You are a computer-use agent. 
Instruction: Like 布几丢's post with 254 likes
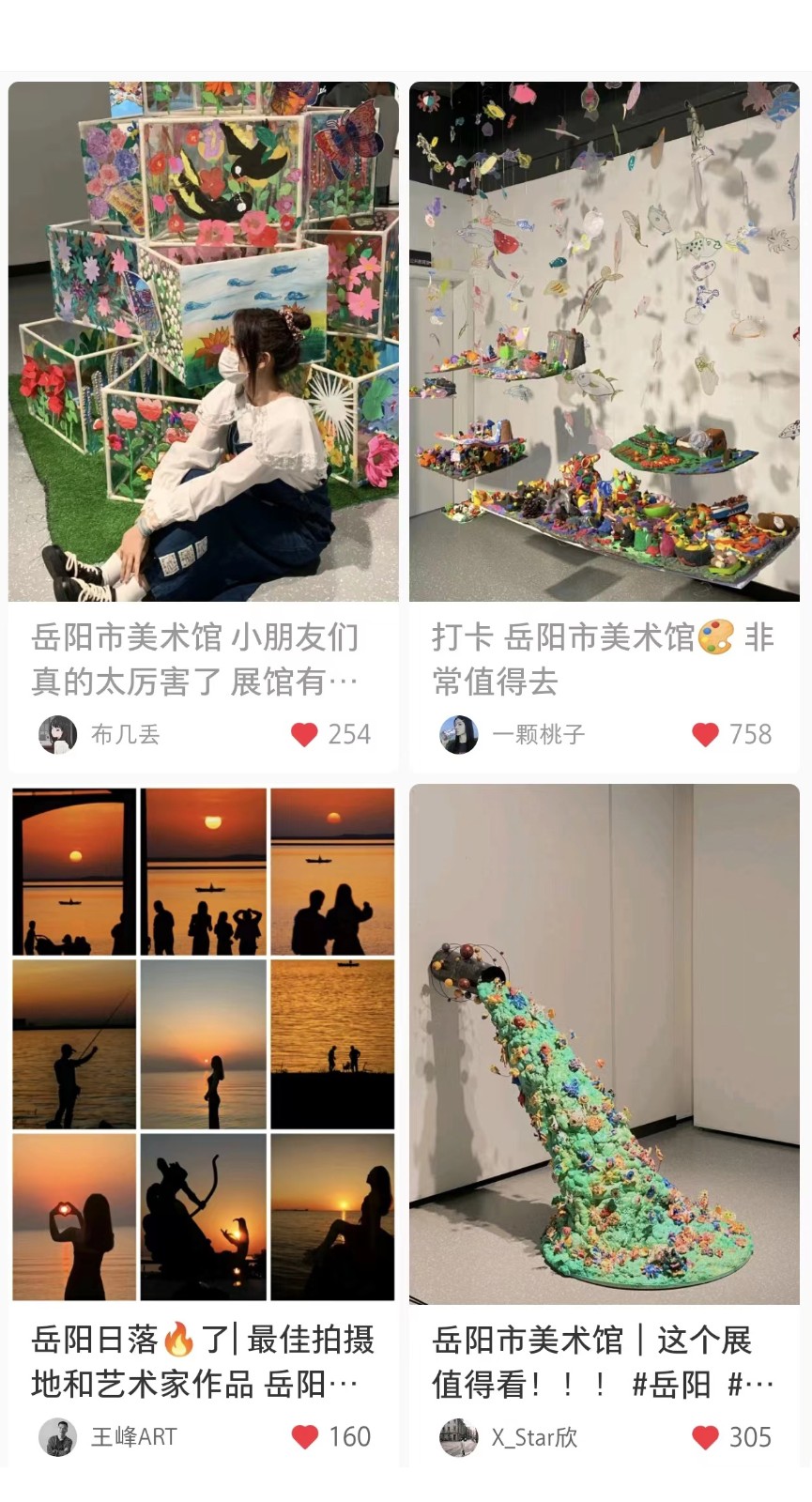pyautogui.click(x=304, y=734)
